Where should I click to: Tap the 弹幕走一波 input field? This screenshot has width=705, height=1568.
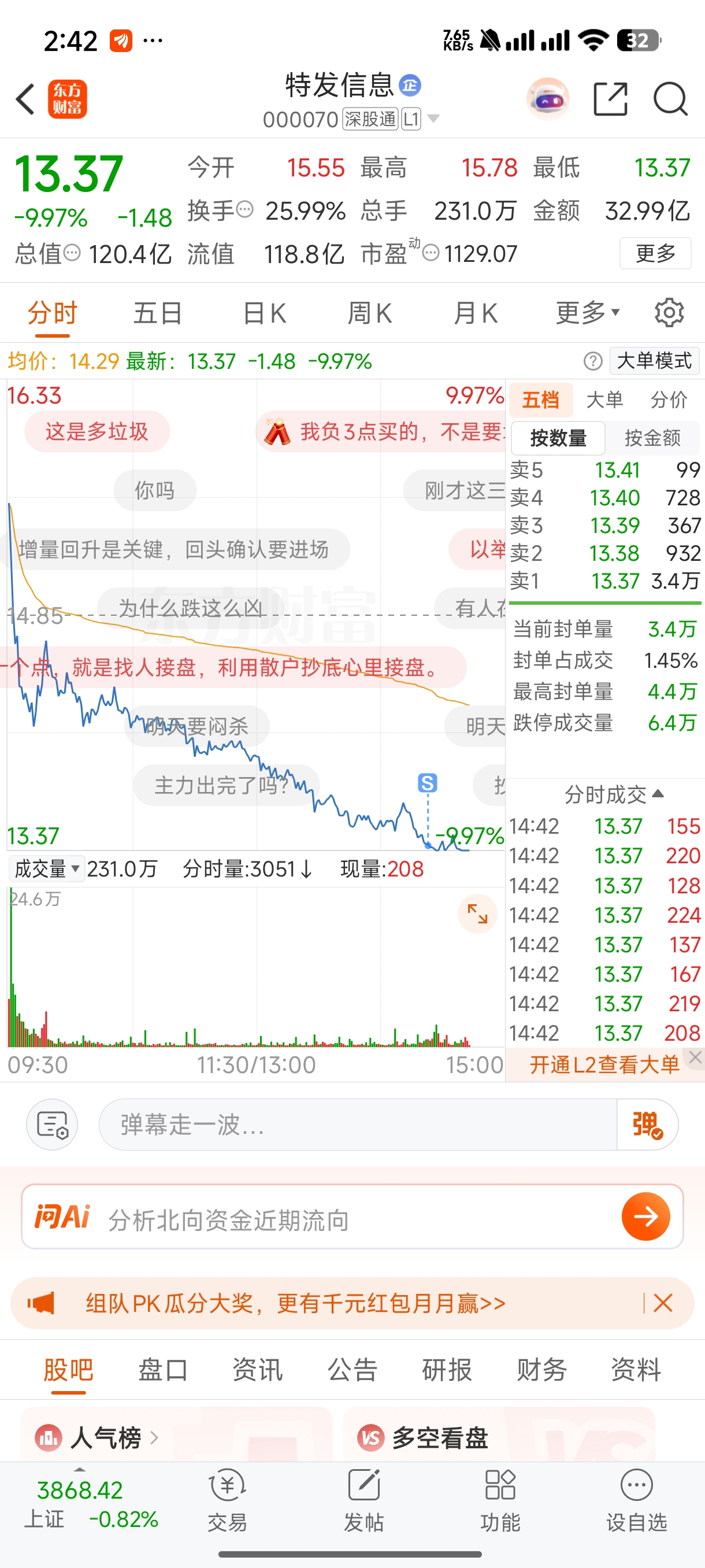pyautogui.click(x=358, y=1125)
